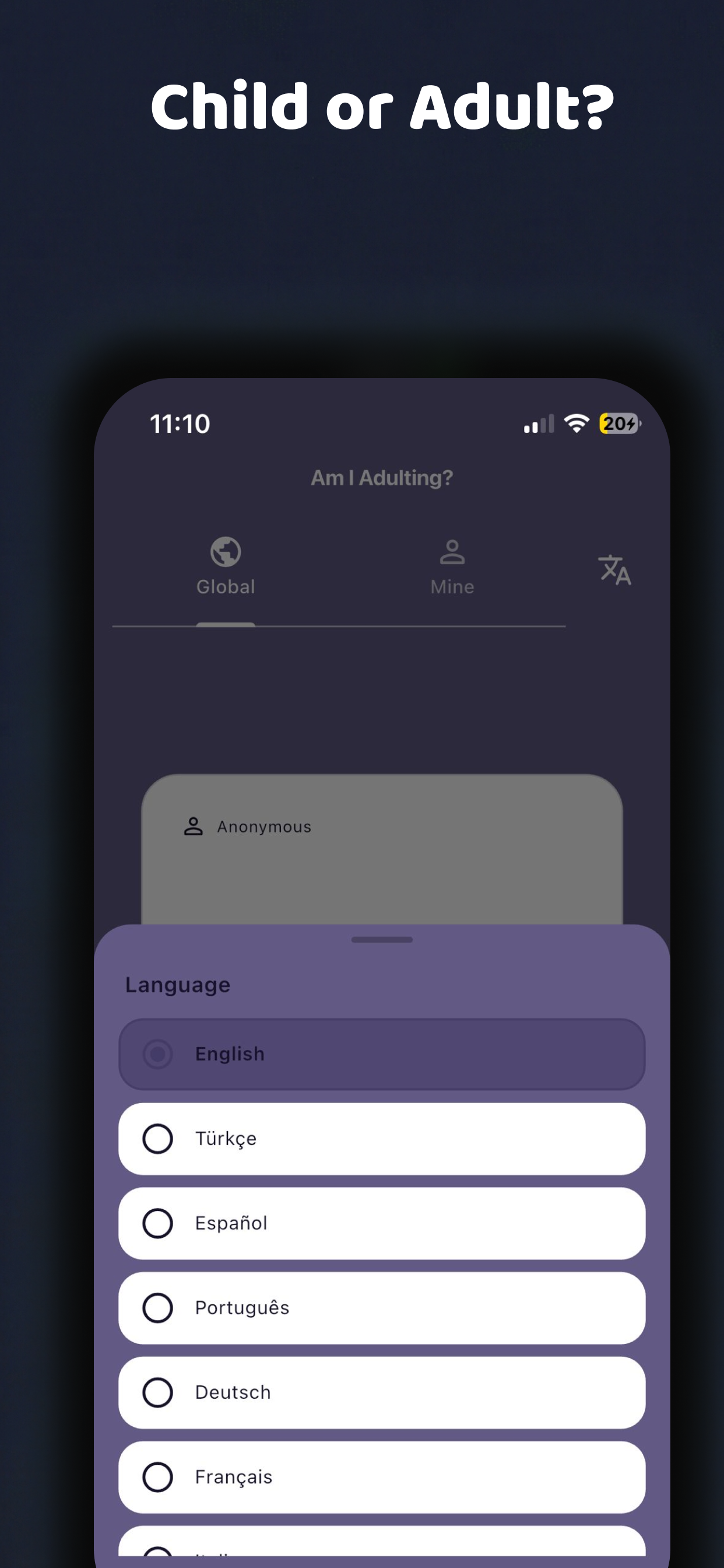Viewport: 724px width, 1568px height.
Task: Click the globe icon above Global
Action: pyautogui.click(x=226, y=552)
